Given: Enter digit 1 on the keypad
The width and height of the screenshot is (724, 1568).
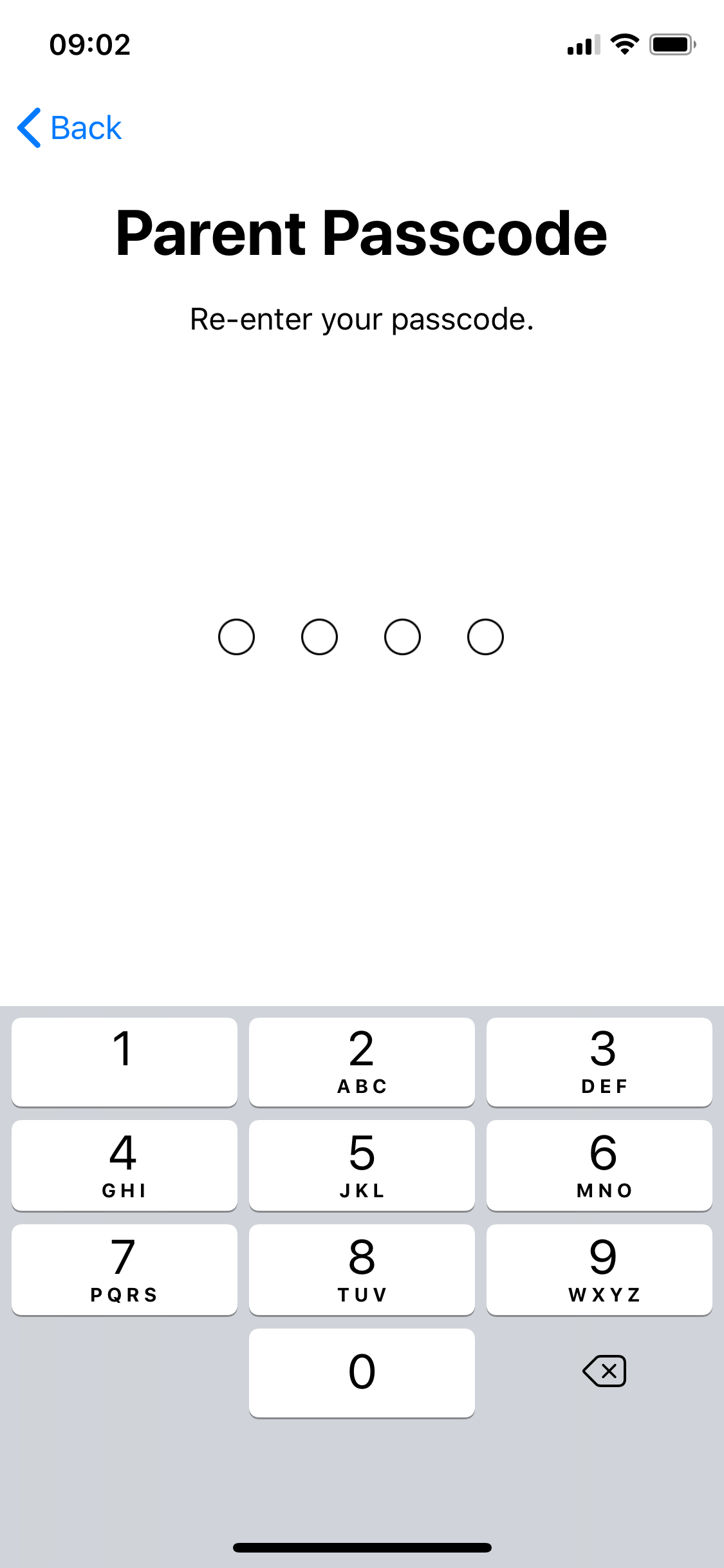Looking at the screenshot, I should pos(124,1062).
